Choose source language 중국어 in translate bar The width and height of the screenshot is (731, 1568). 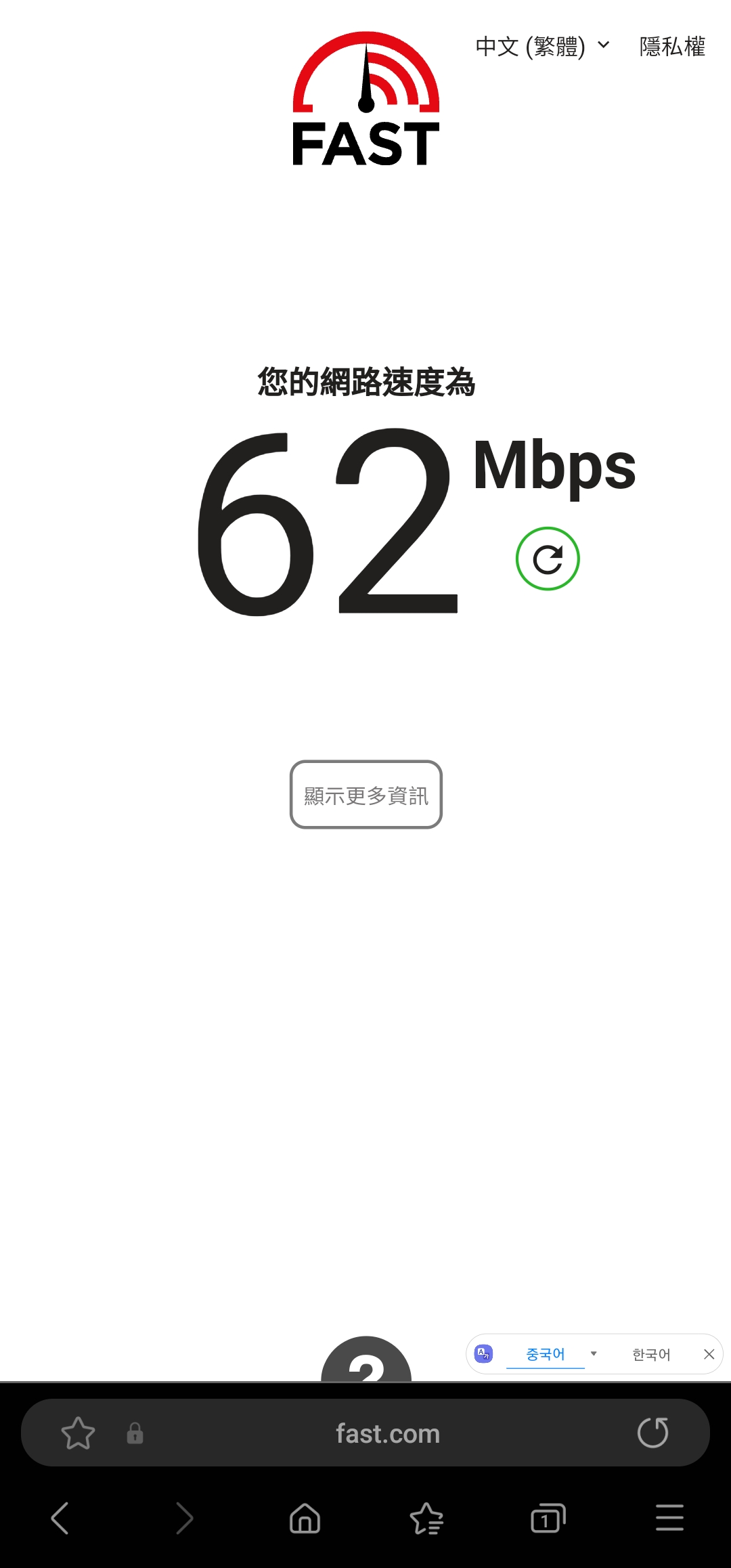pyautogui.click(x=546, y=1355)
